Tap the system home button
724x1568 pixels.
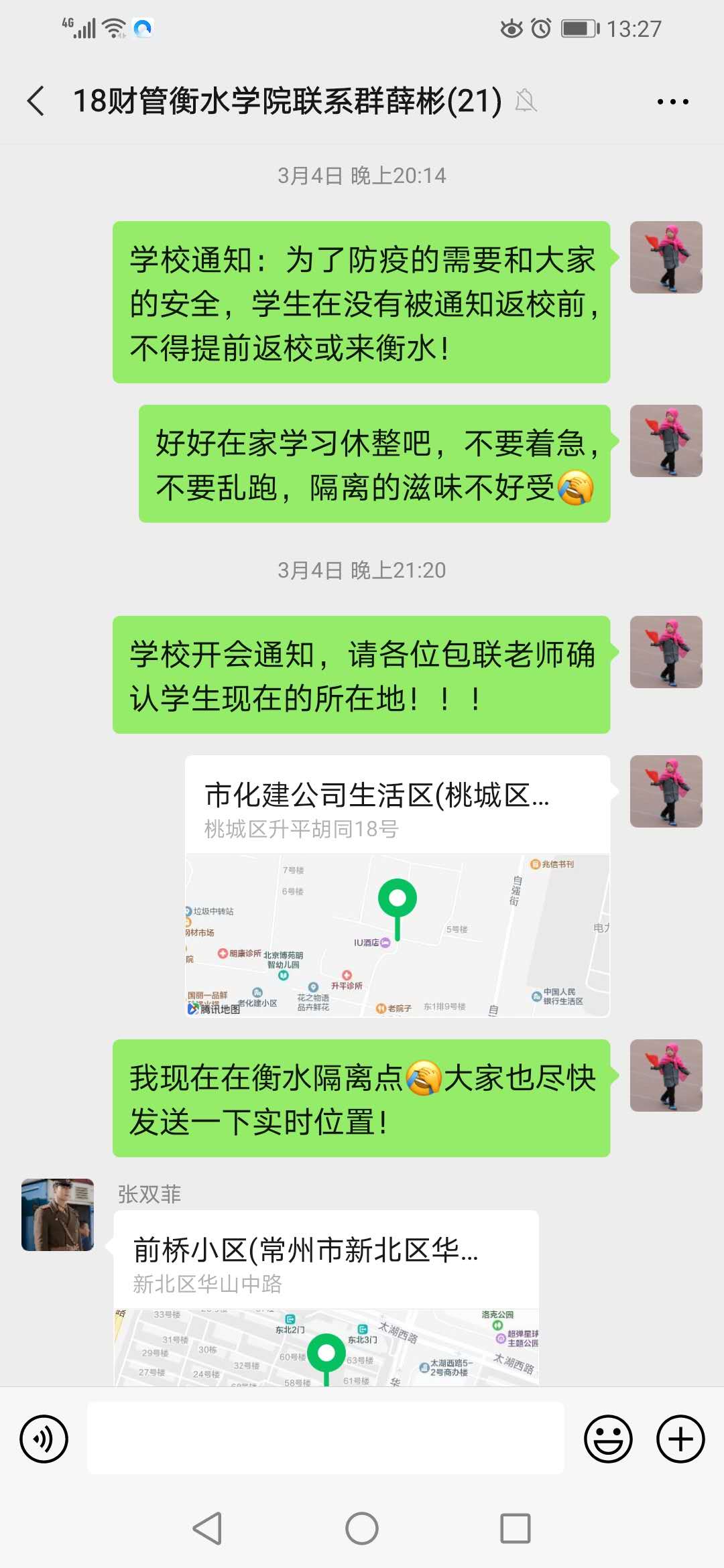pos(362,1528)
